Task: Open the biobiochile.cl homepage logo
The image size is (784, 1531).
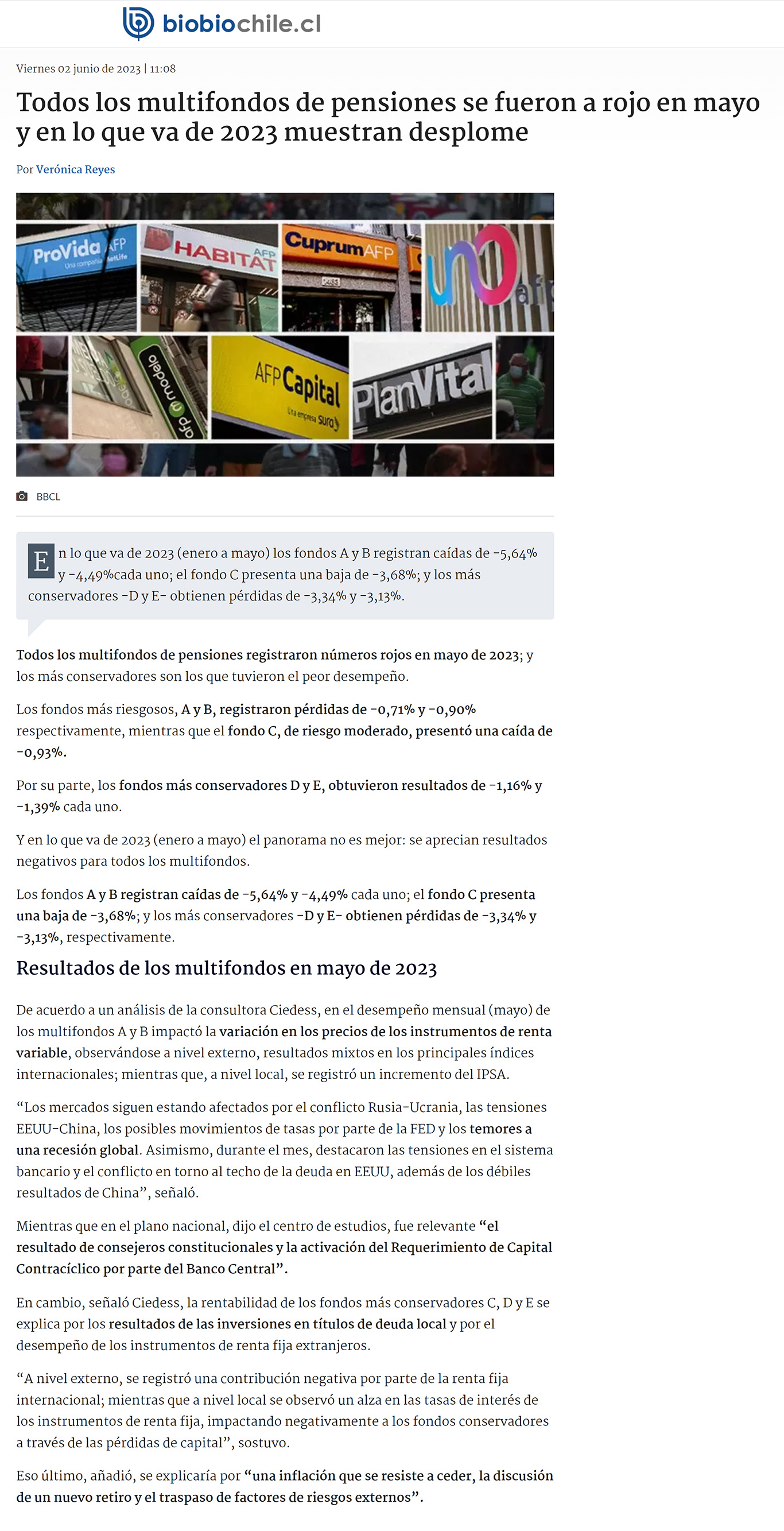Action: (221, 24)
